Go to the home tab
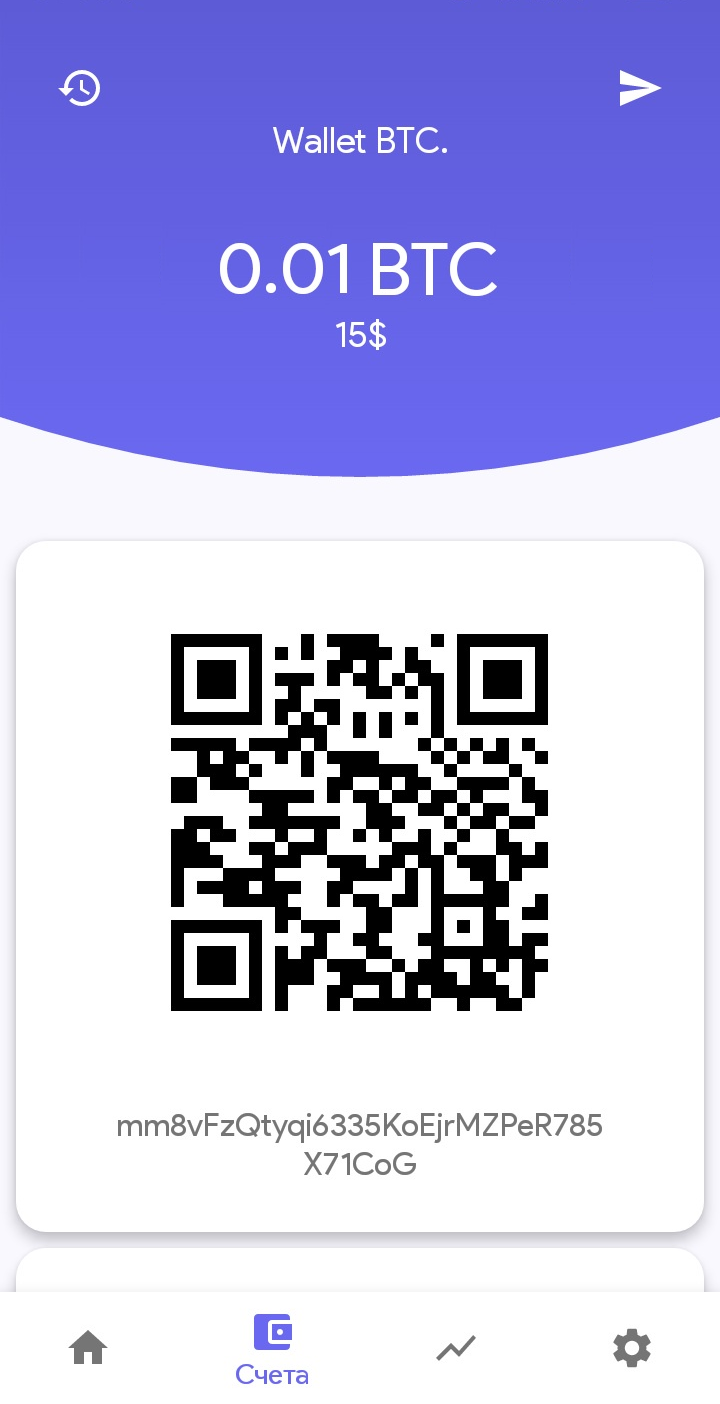This screenshot has width=720, height=1404. pyautogui.click(x=88, y=1348)
